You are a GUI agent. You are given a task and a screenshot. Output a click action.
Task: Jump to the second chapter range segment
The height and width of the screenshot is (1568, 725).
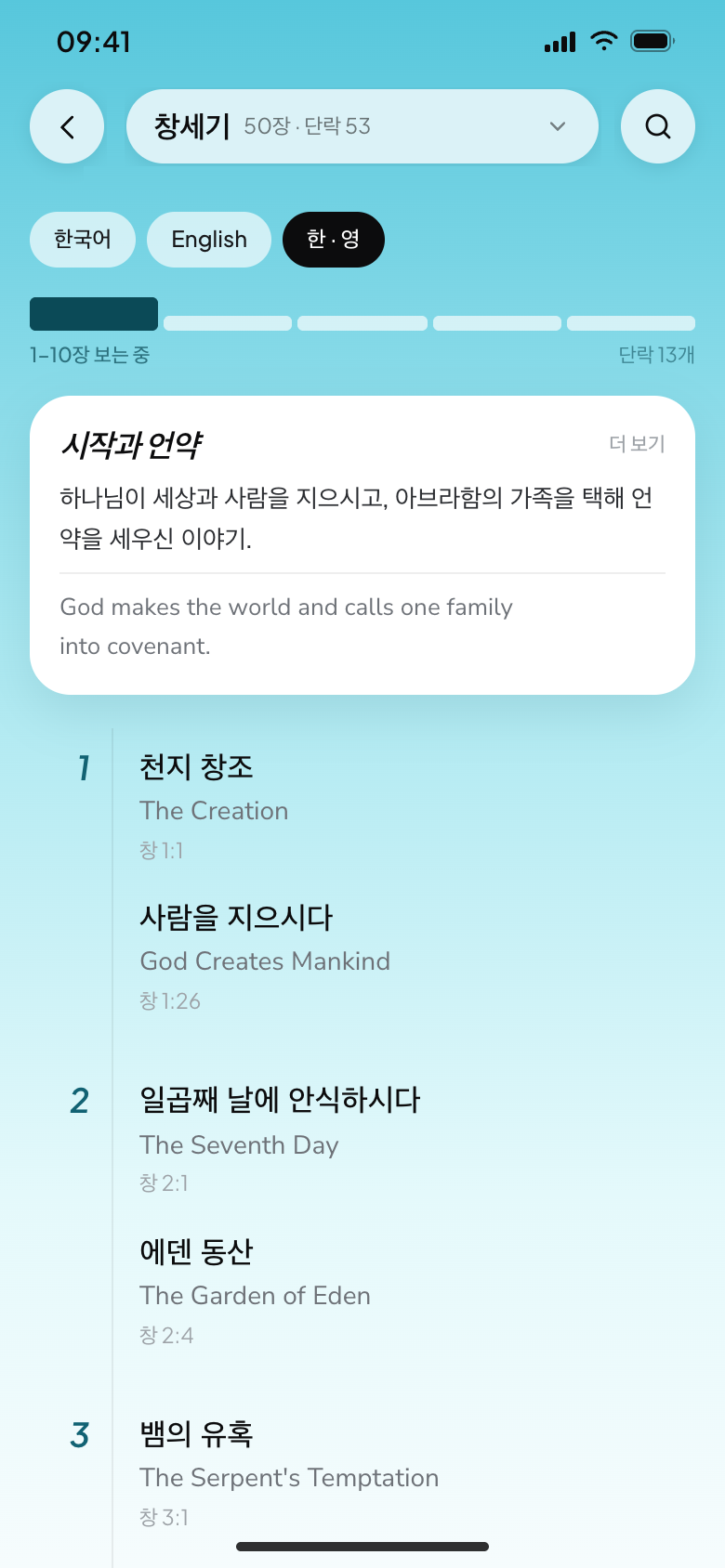tap(228, 323)
